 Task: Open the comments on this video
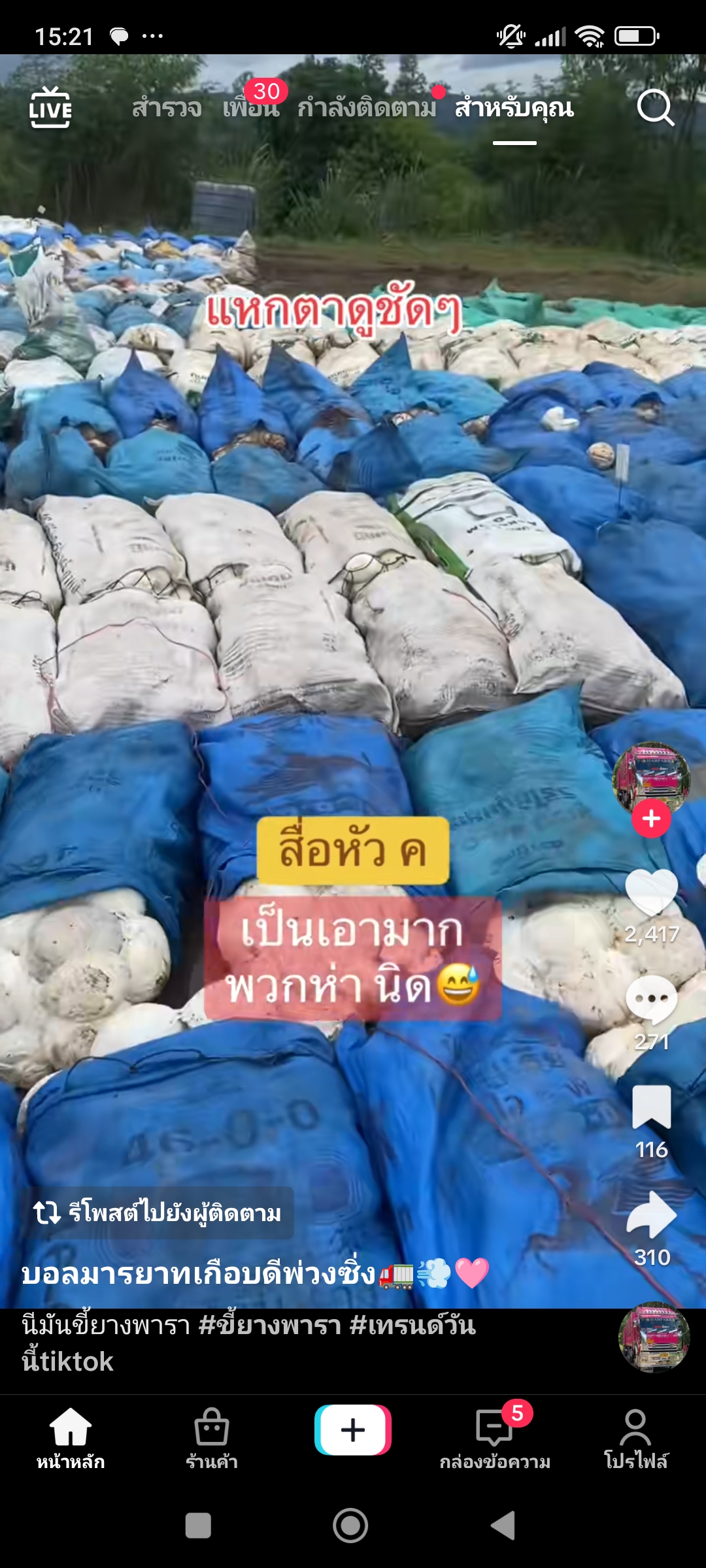(651, 1000)
